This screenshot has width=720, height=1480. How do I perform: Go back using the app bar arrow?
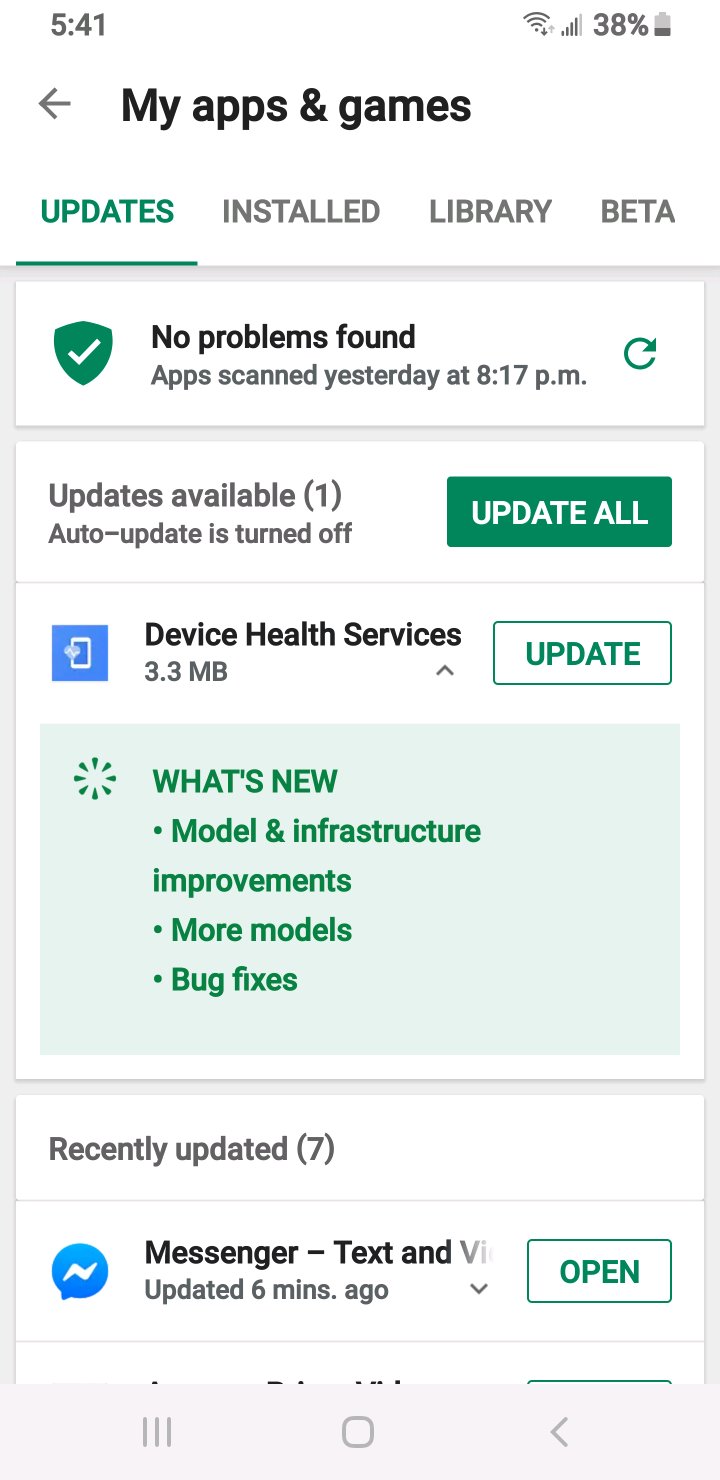coord(55,105)
